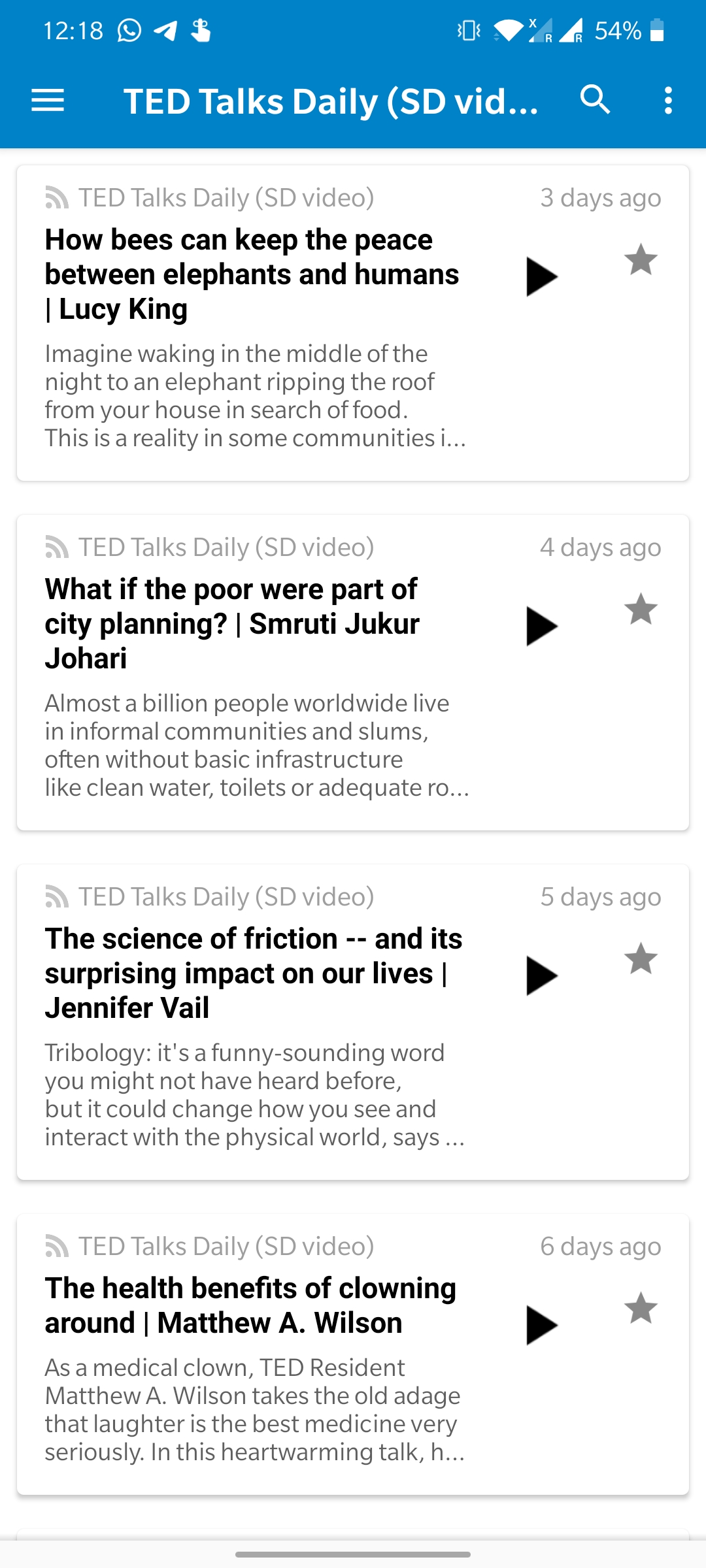706x1568 pixels.
Task: Open the search icon in app bar
Action: pyautogui.click(x=595, y=101)
